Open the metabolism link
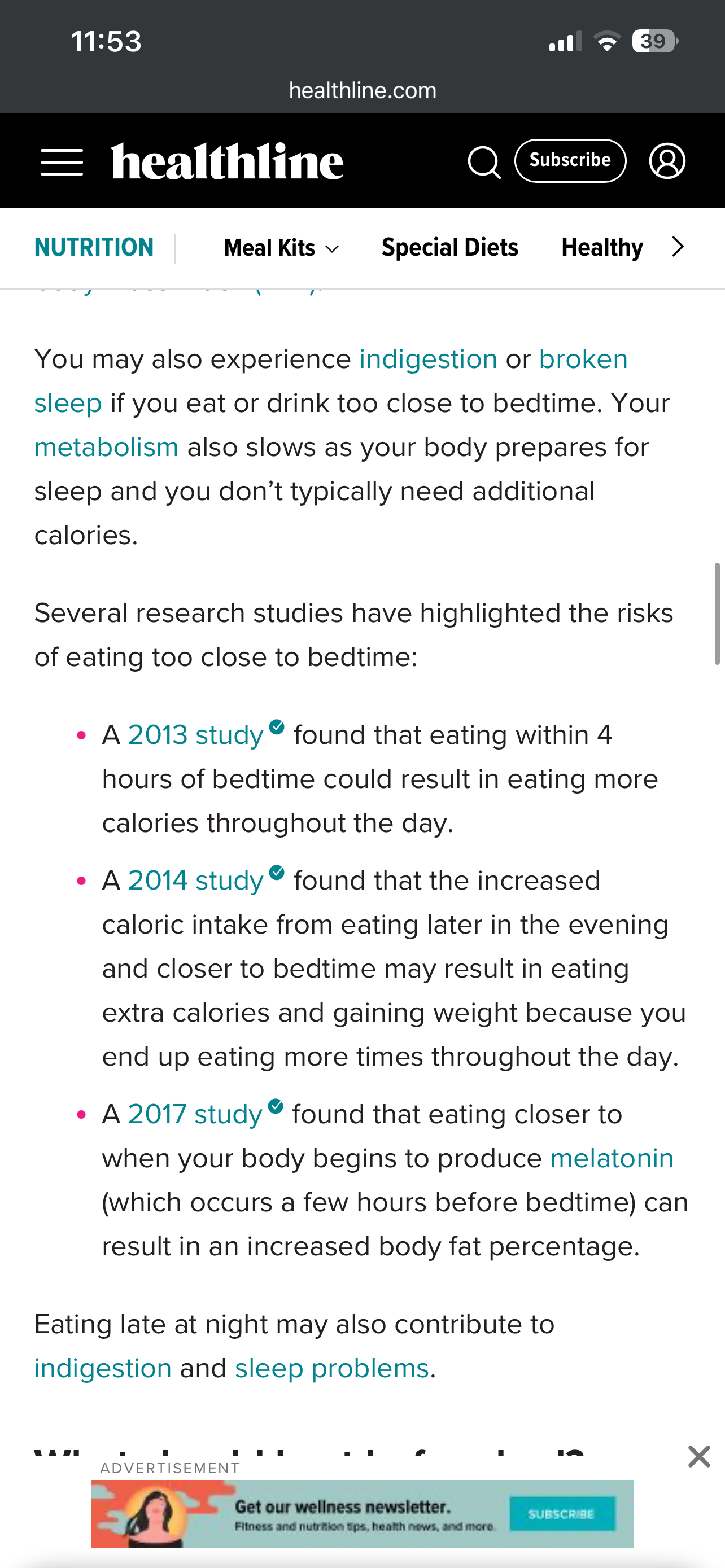725x1568 pixels. pos(107,448)
